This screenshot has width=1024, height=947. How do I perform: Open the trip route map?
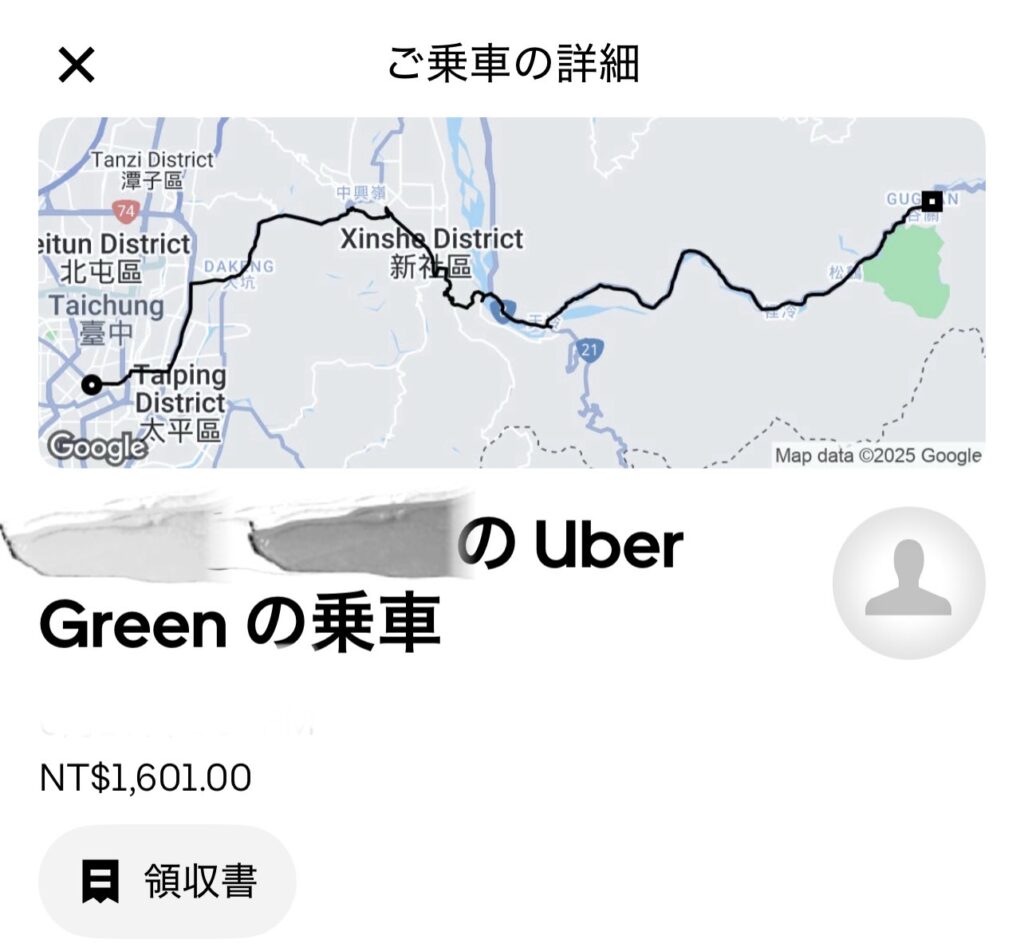click(x=512, y=292)
